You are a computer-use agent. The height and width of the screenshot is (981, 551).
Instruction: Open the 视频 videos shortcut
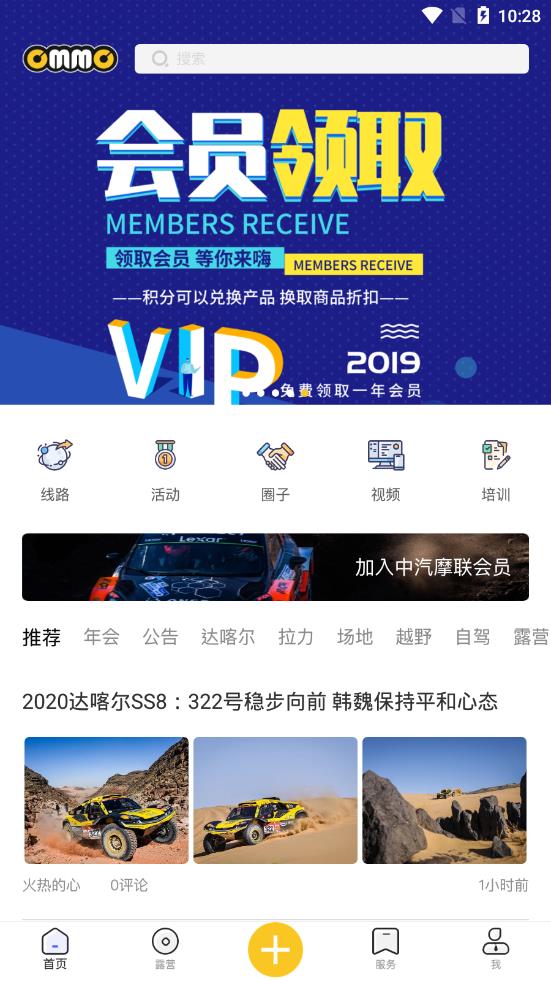385,470
